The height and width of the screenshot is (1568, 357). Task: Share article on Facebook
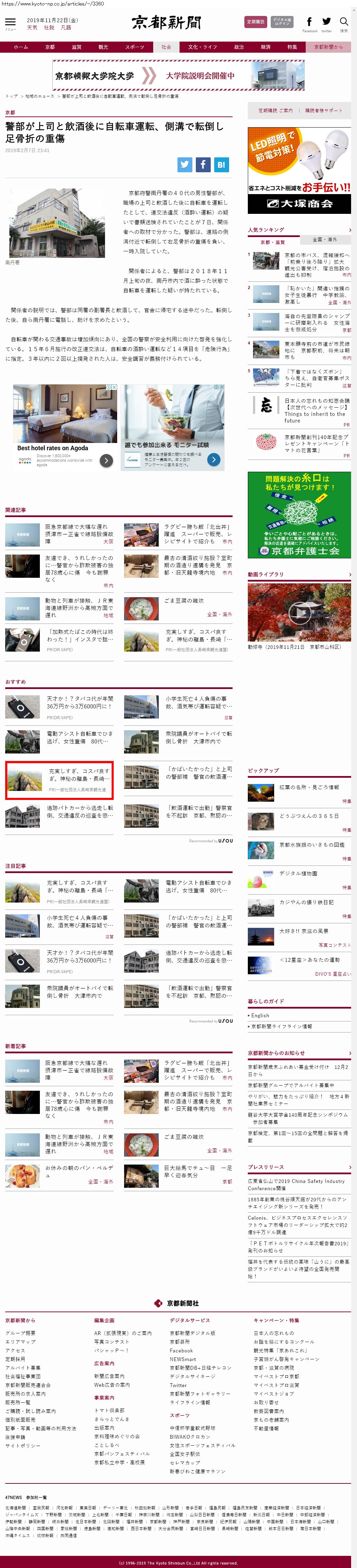(203, 164)
